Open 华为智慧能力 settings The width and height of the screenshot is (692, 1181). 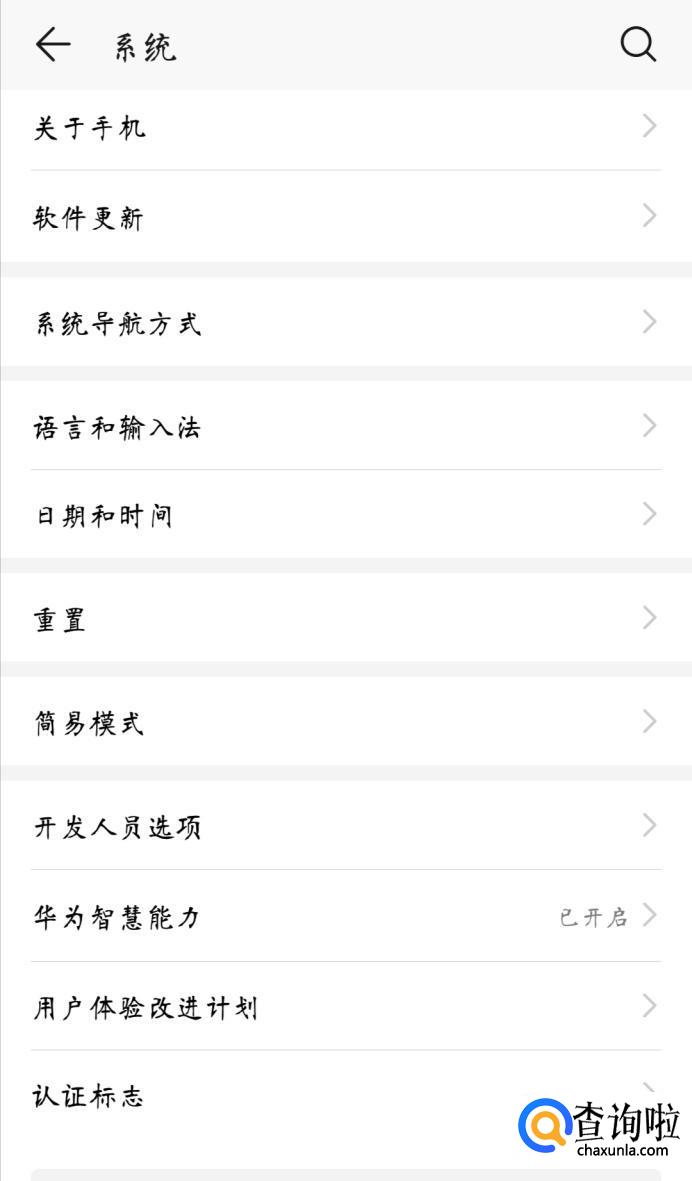click(x=345, y=916)
